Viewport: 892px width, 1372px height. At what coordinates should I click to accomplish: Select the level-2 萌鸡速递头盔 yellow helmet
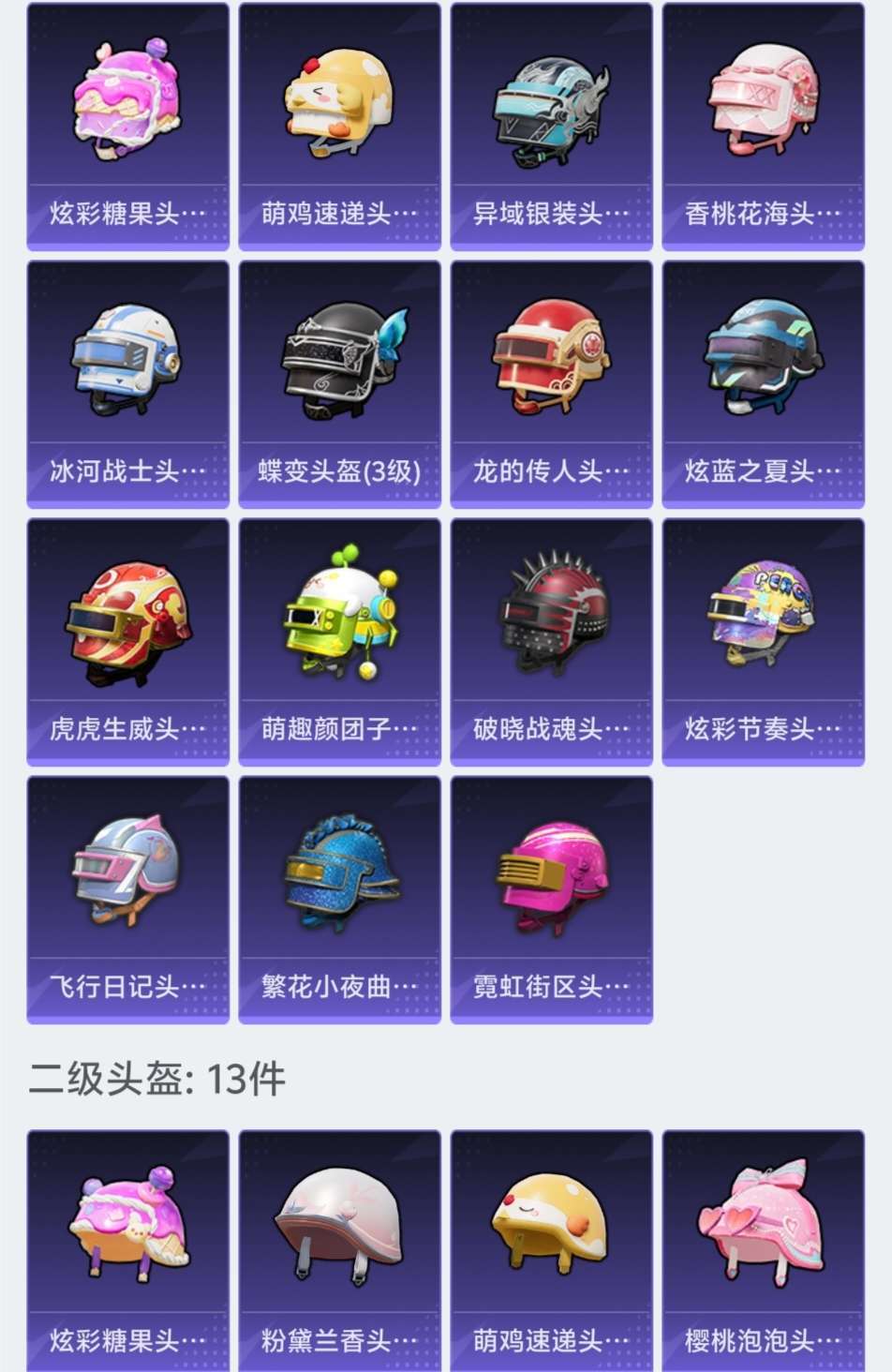[551, 1237]
